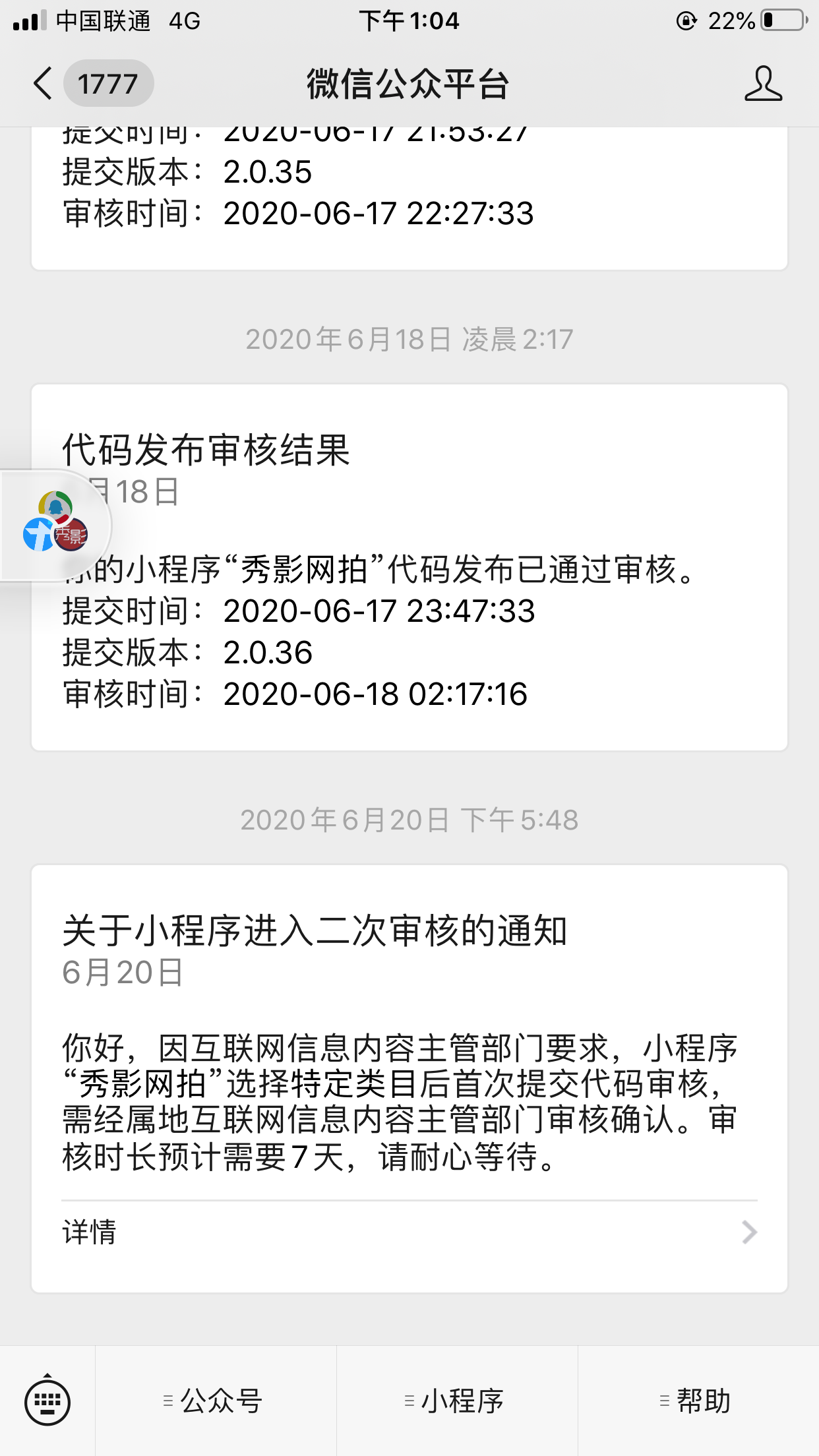Tap the floating mini program bubble
Viewport: 819px width, 1456px height.
(55, 525)
